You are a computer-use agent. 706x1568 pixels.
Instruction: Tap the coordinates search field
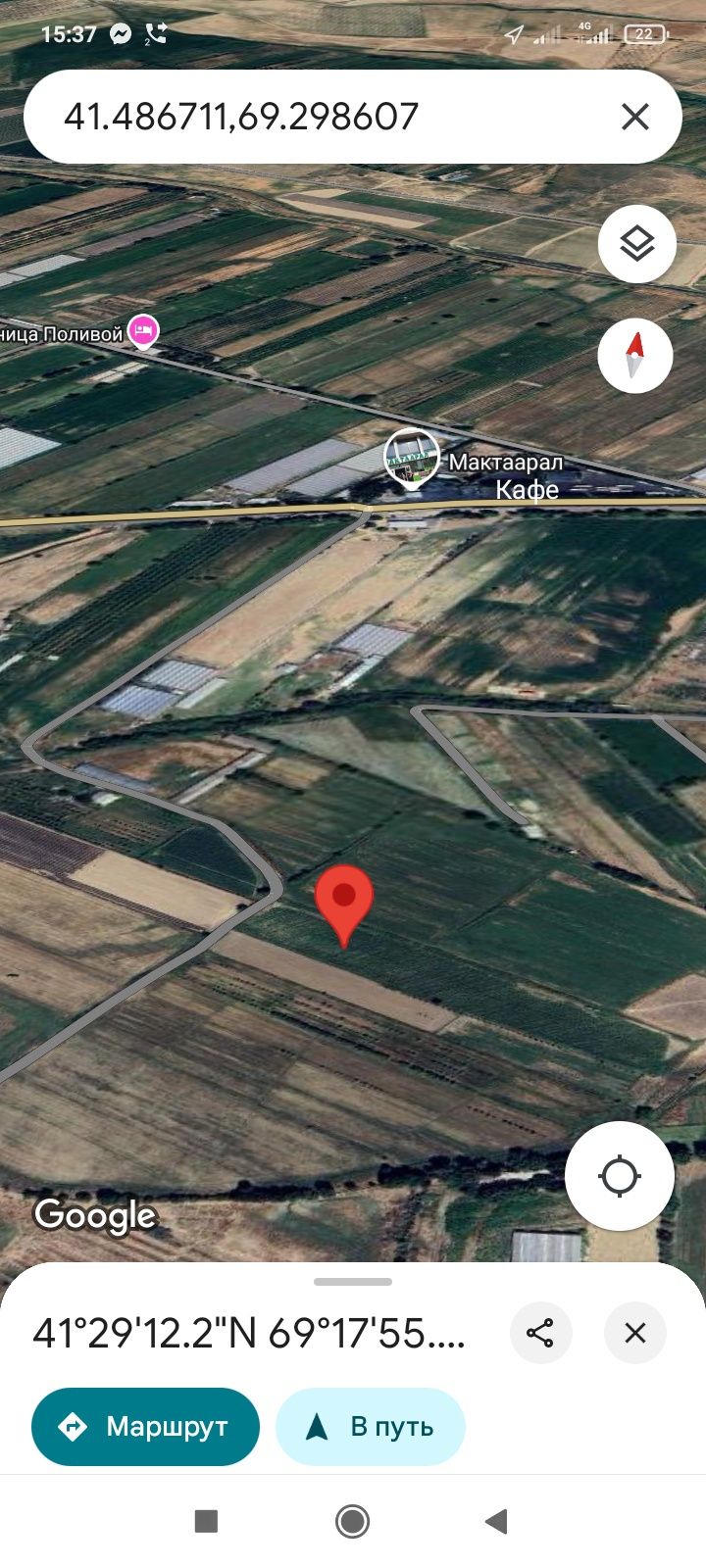coord(294,117)
